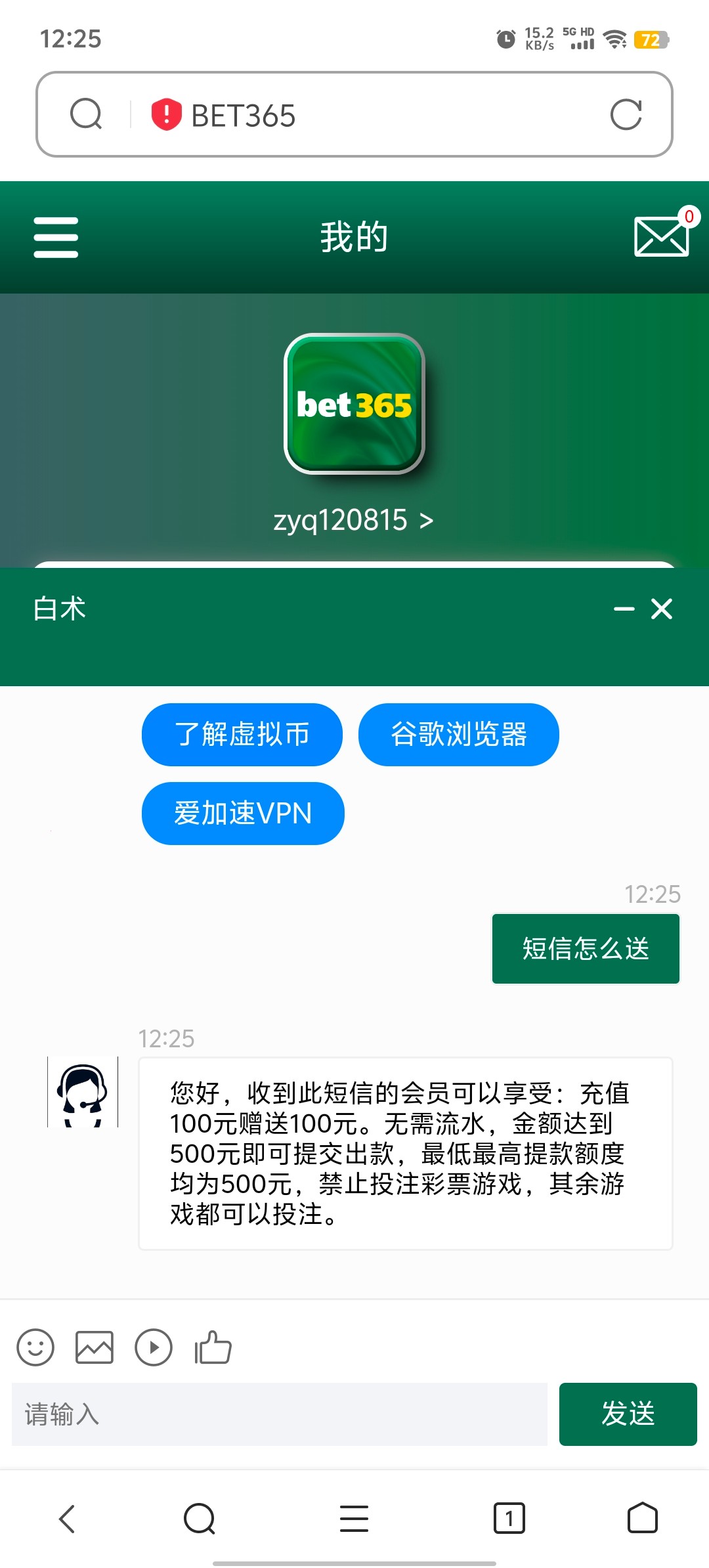The image size is (709, 1568).
Task: Open the emoji picker in chat
Action: [36, 1348]
